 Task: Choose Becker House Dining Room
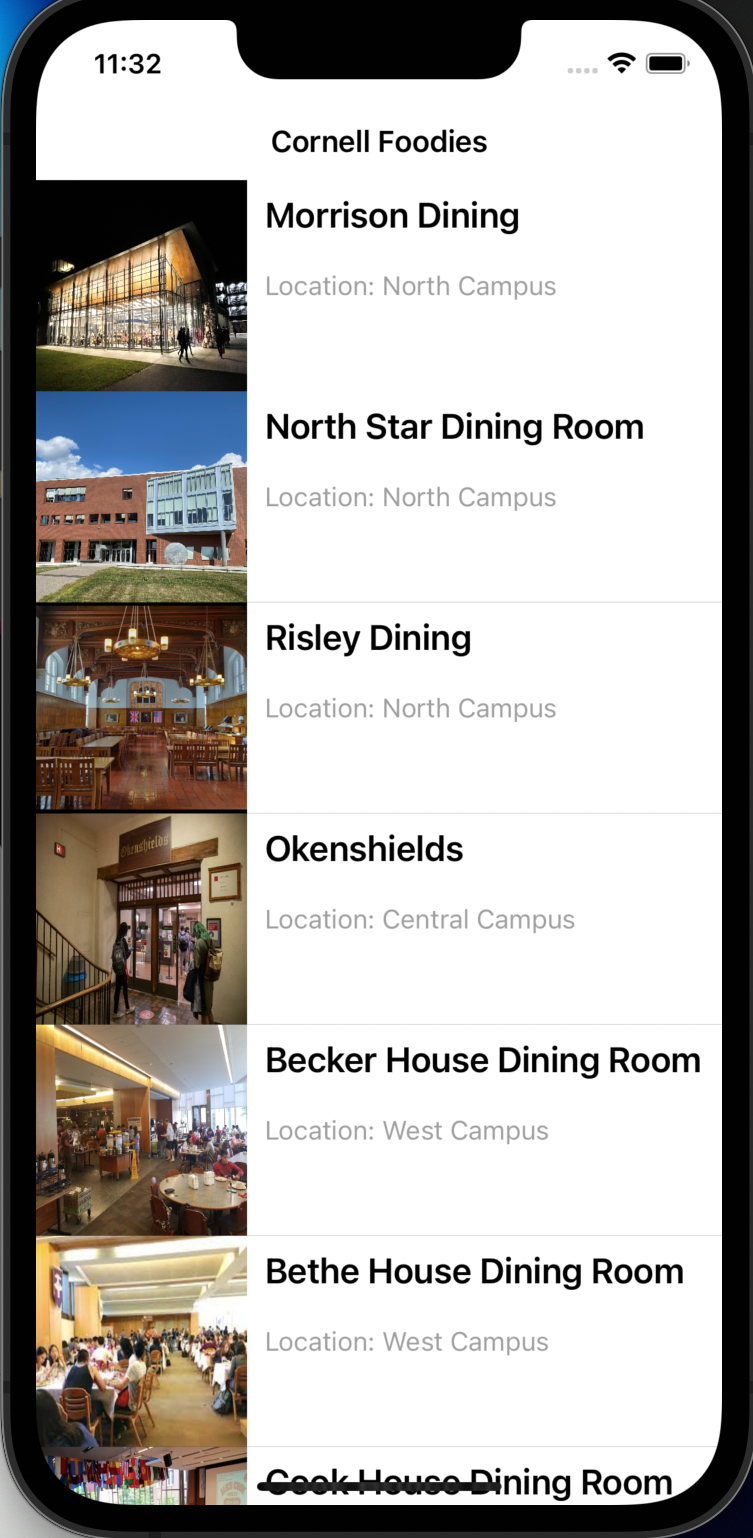click(x=482, y=1061)
